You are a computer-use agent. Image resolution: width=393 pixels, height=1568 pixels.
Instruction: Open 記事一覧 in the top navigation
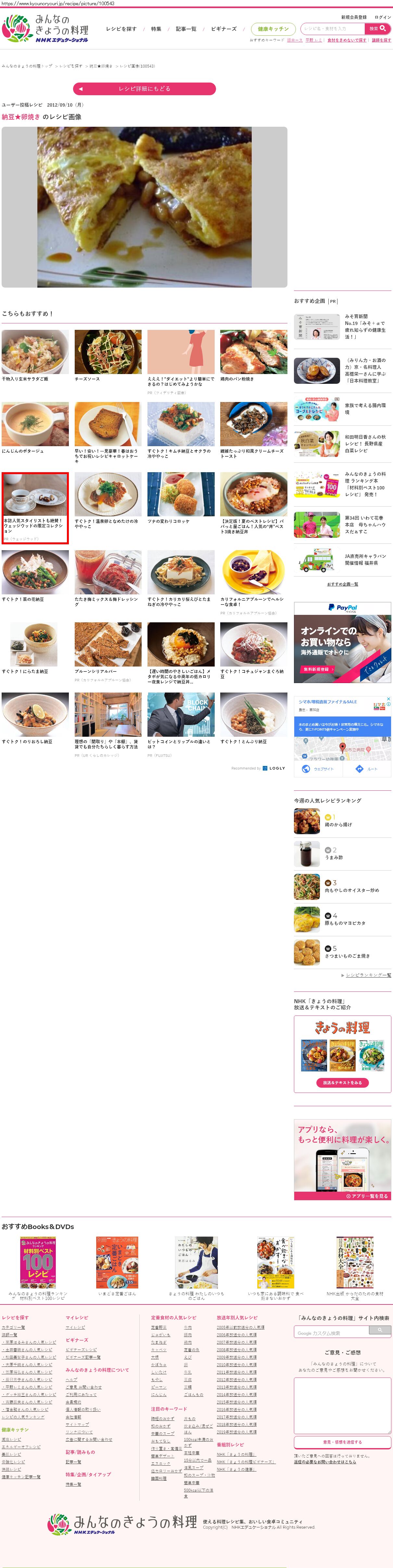185,29
